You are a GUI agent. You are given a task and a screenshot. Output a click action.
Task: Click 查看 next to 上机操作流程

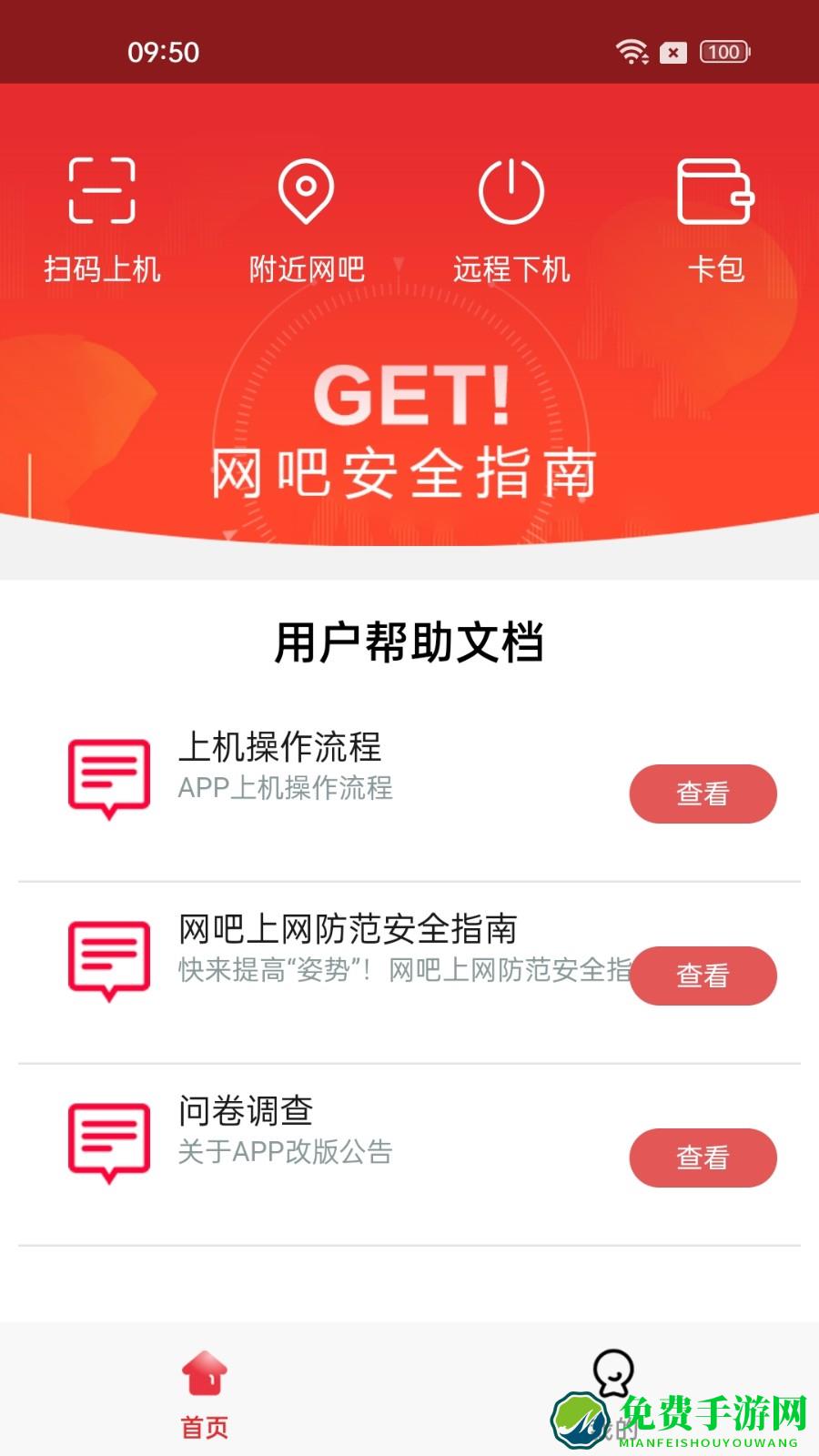[x=701, y=794]
